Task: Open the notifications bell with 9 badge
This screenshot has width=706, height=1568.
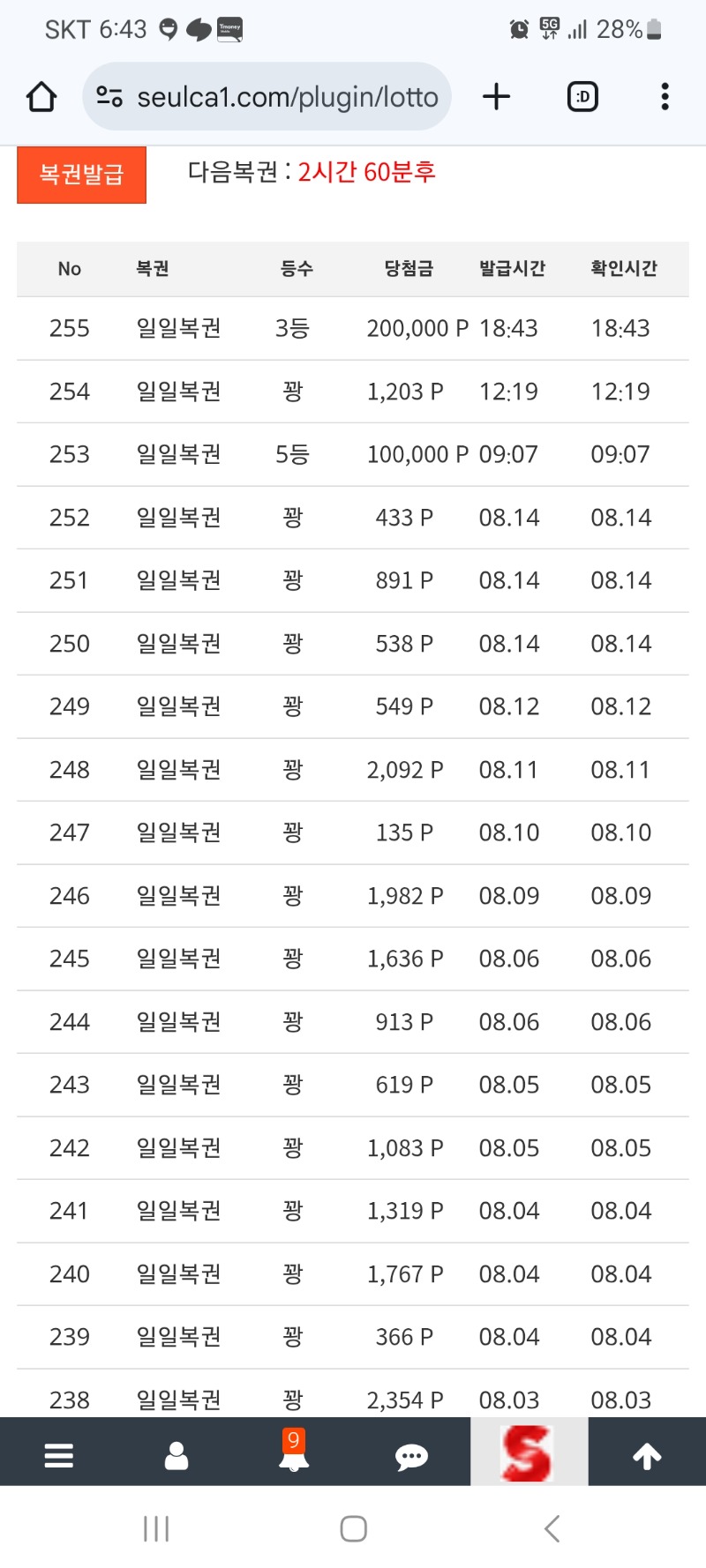Action: [x=294, y=1452]
